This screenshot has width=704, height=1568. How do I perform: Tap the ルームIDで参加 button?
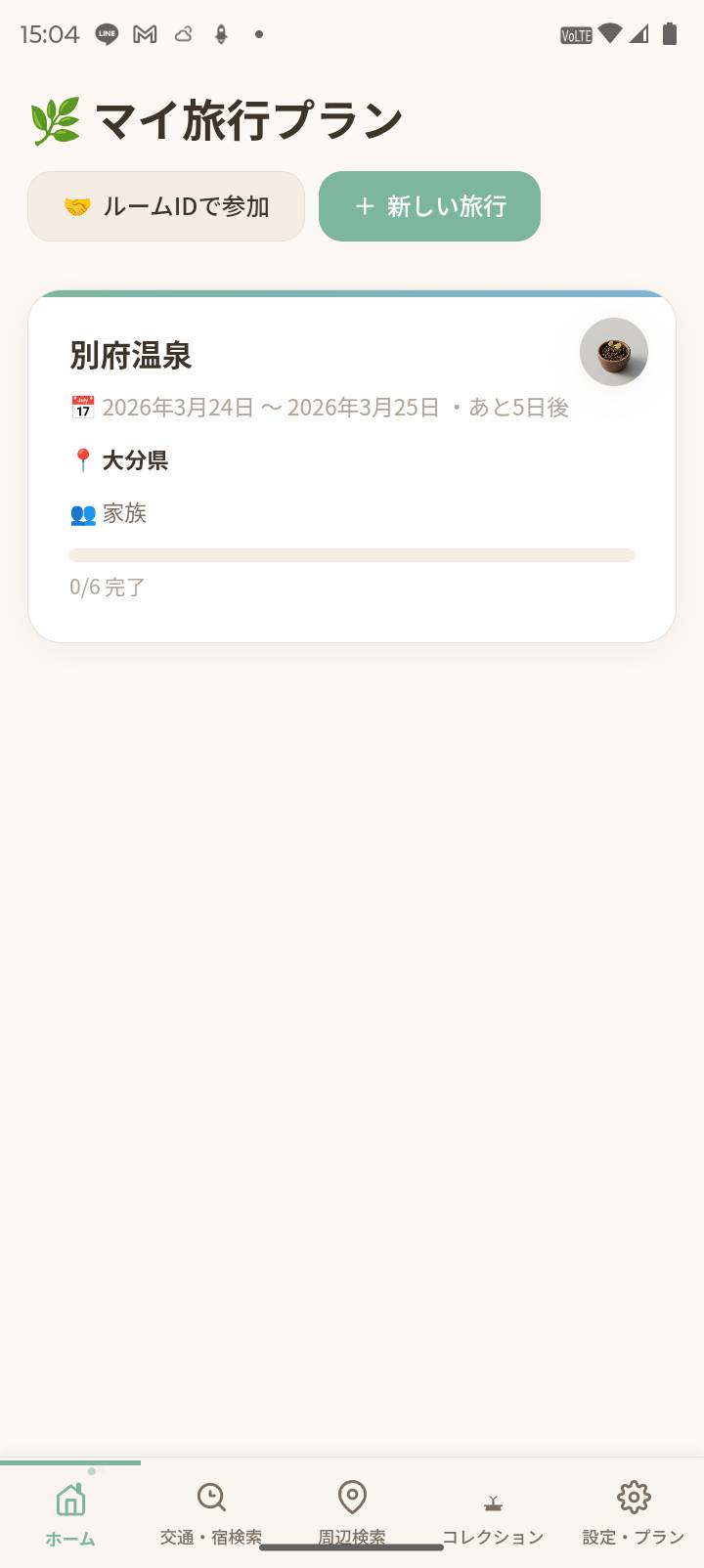pyautogui.click(x=166, y=206)
